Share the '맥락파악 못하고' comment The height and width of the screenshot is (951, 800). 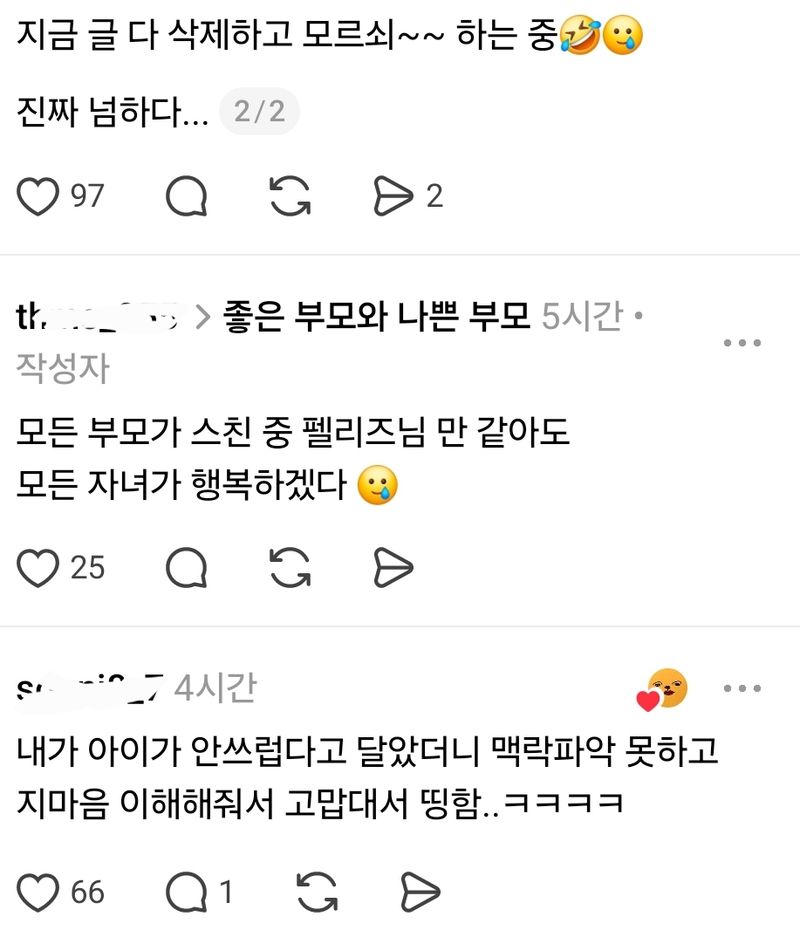(420, 891)
